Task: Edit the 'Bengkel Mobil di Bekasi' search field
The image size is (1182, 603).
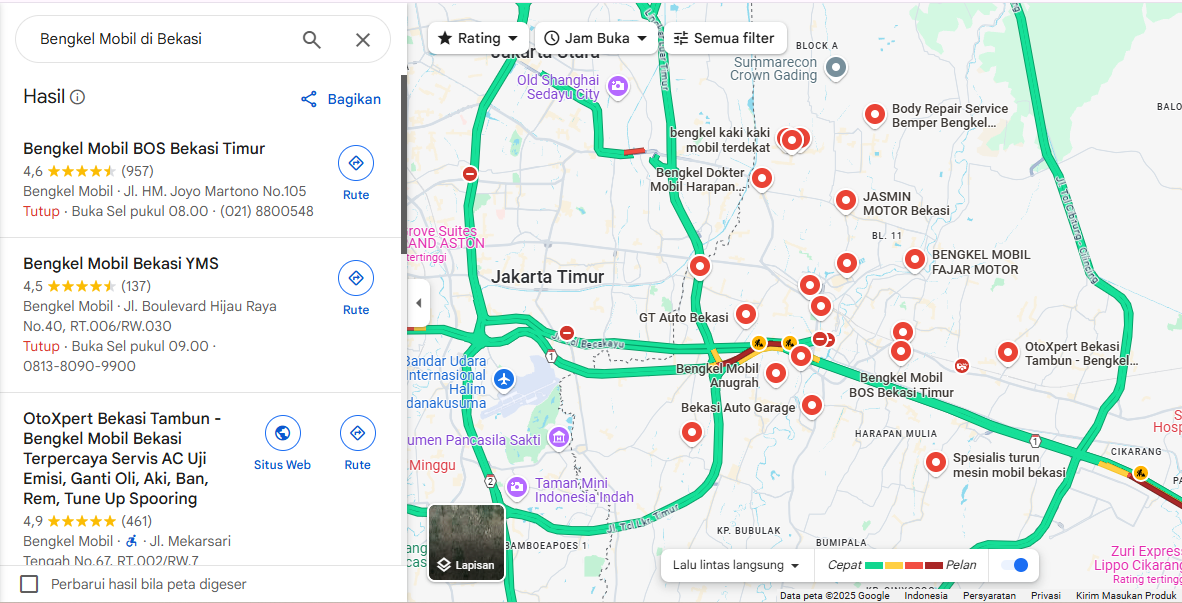Action: click(x=160, y=39)
